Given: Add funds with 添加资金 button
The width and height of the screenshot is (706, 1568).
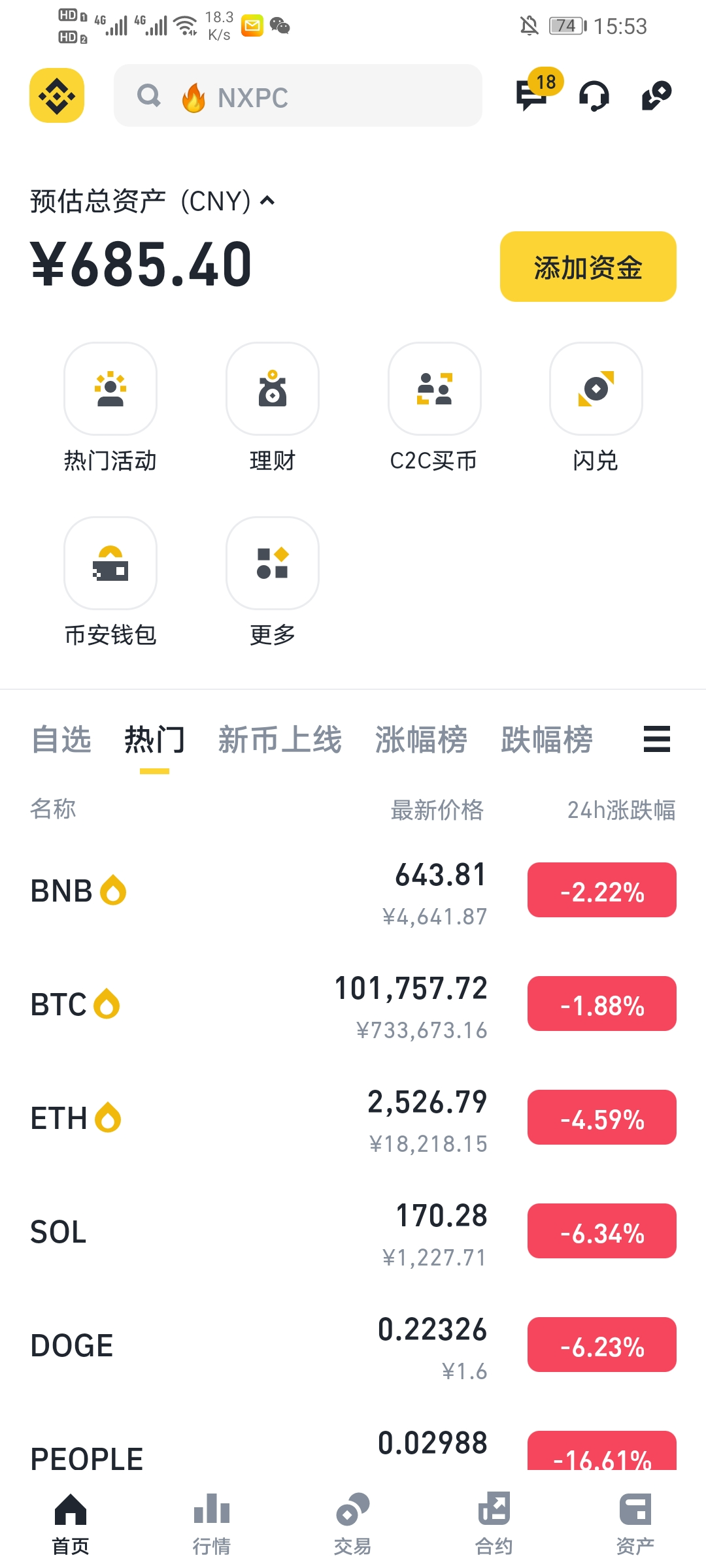Looking at the screenshot, I should (588, 267).
